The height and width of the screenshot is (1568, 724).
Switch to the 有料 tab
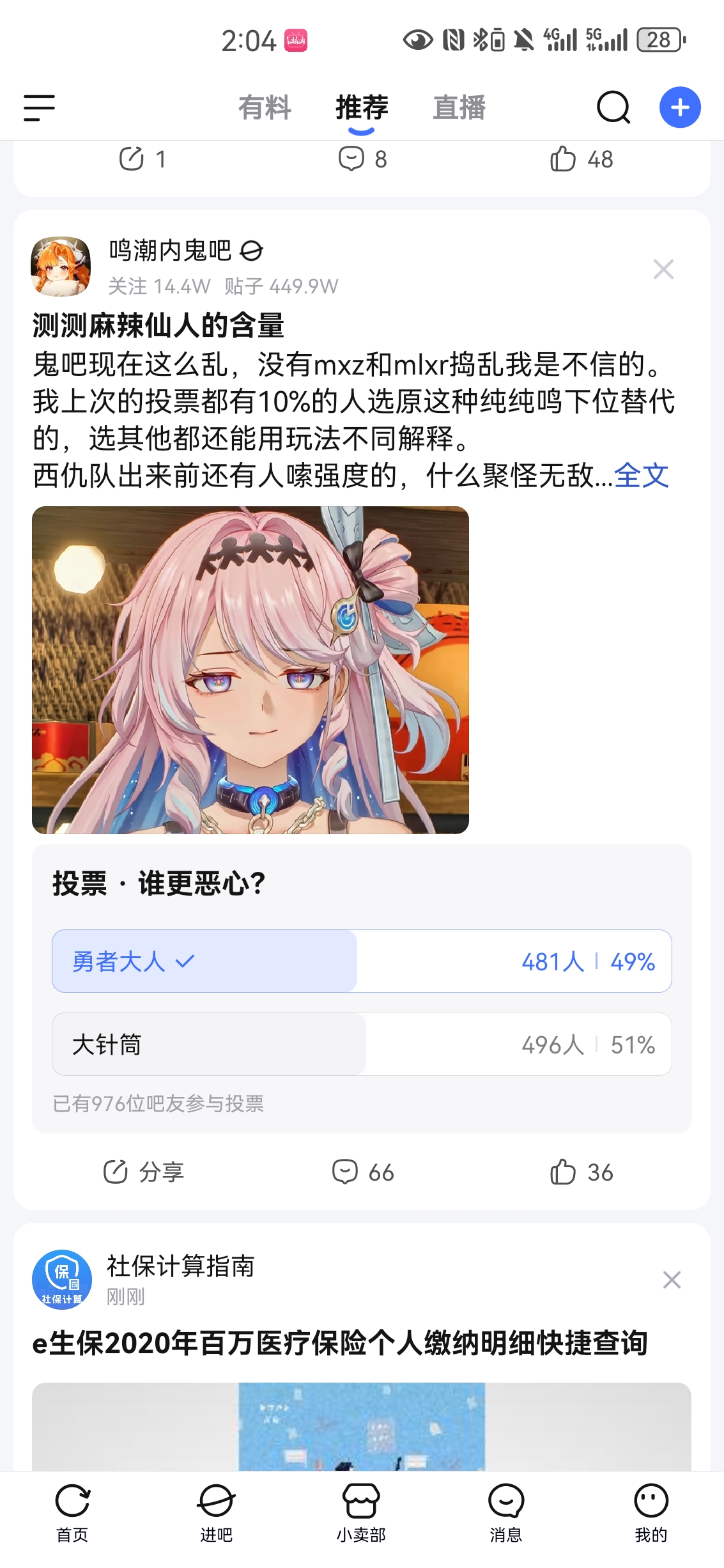pyautogui.click(x=265, y=107)
